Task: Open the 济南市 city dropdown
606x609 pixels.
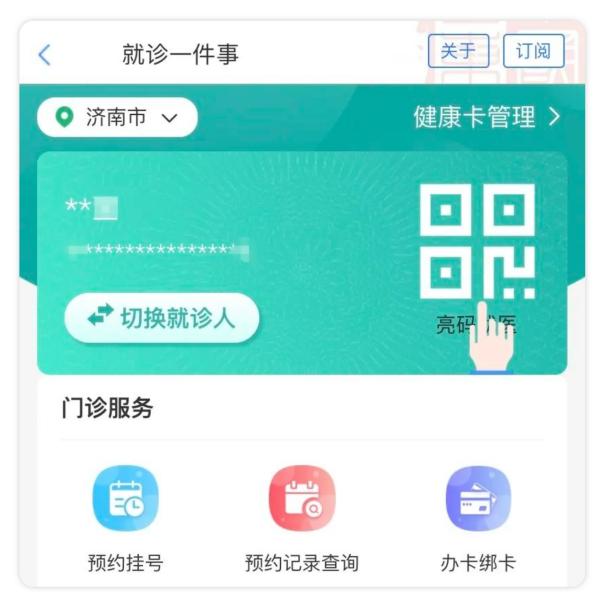Action: [x=117, y=118]
